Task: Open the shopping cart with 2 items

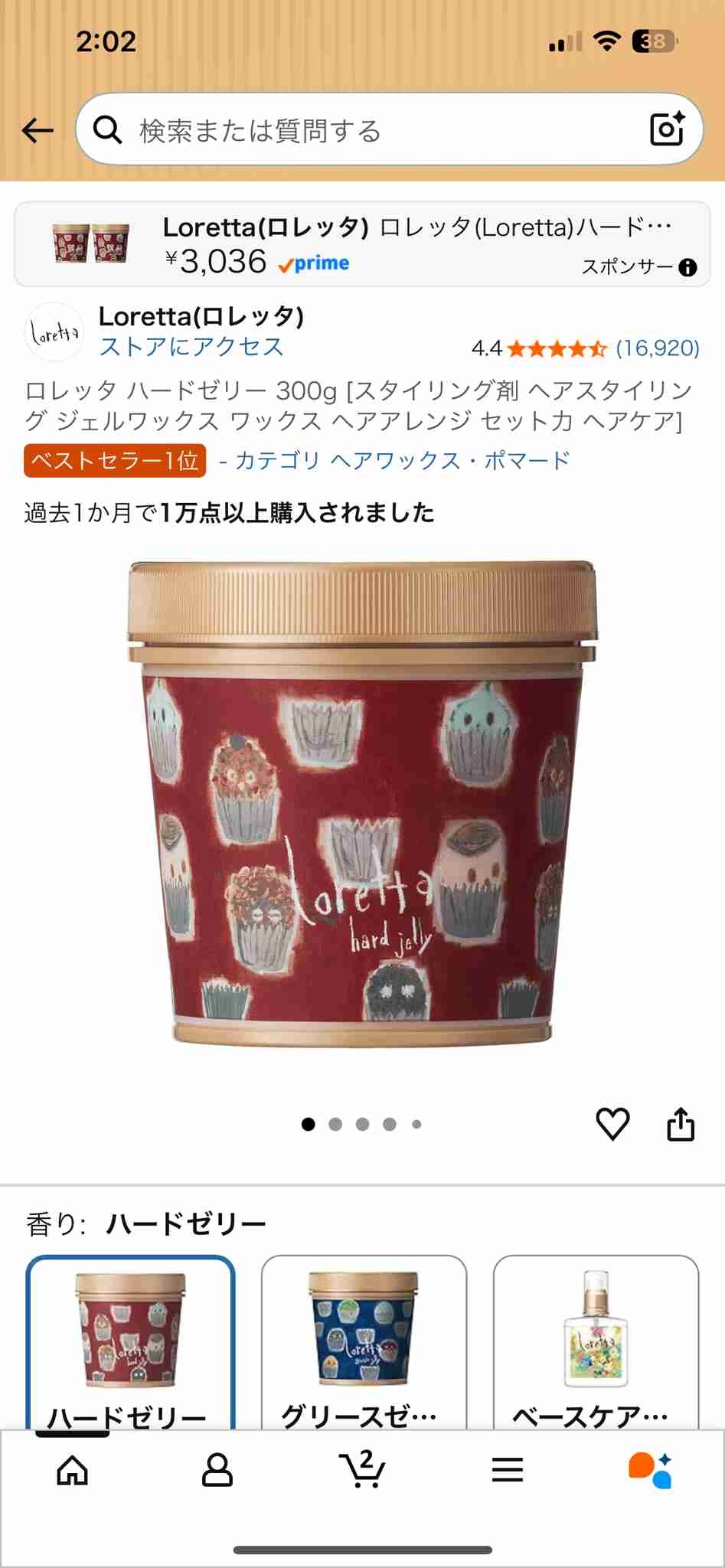Action: coord(361,1468)
